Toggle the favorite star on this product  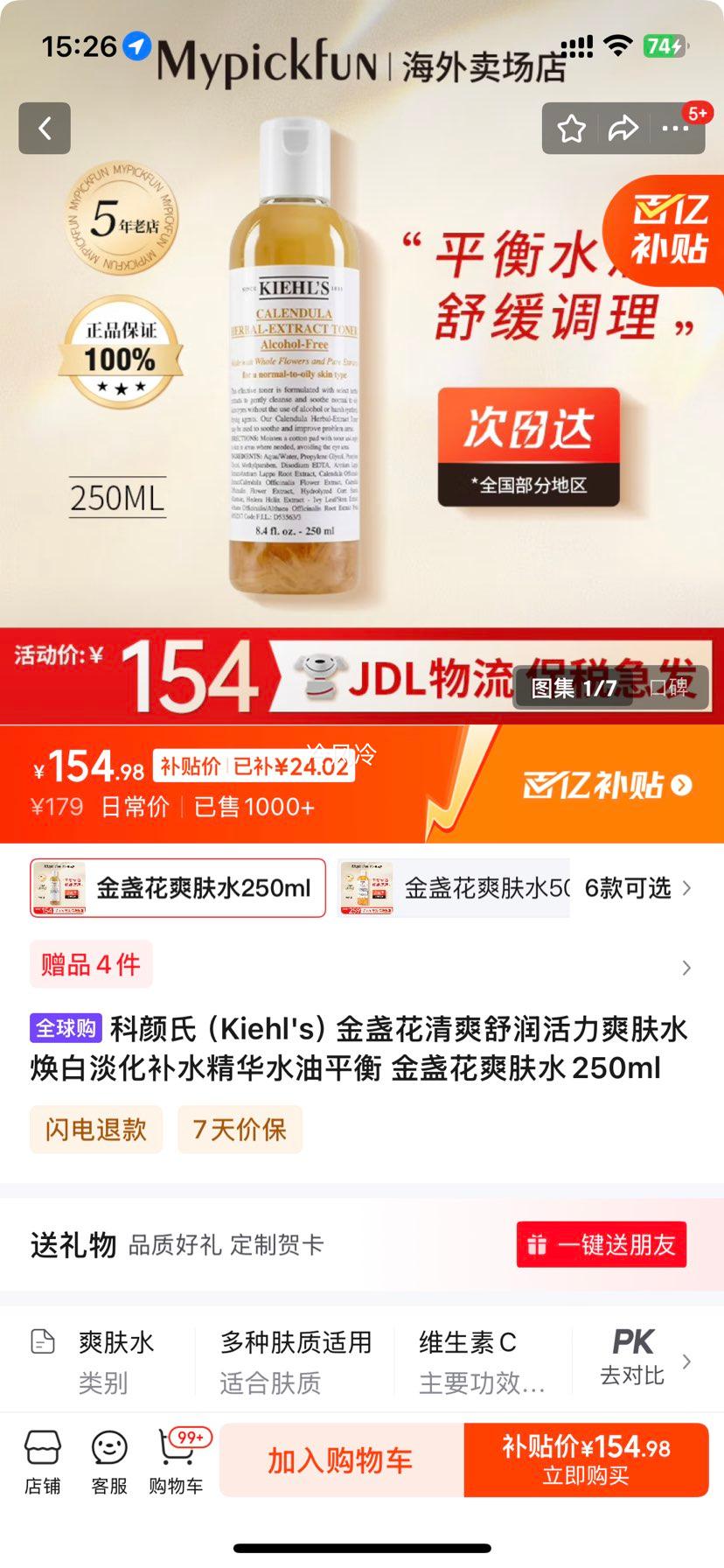point(570,128)
